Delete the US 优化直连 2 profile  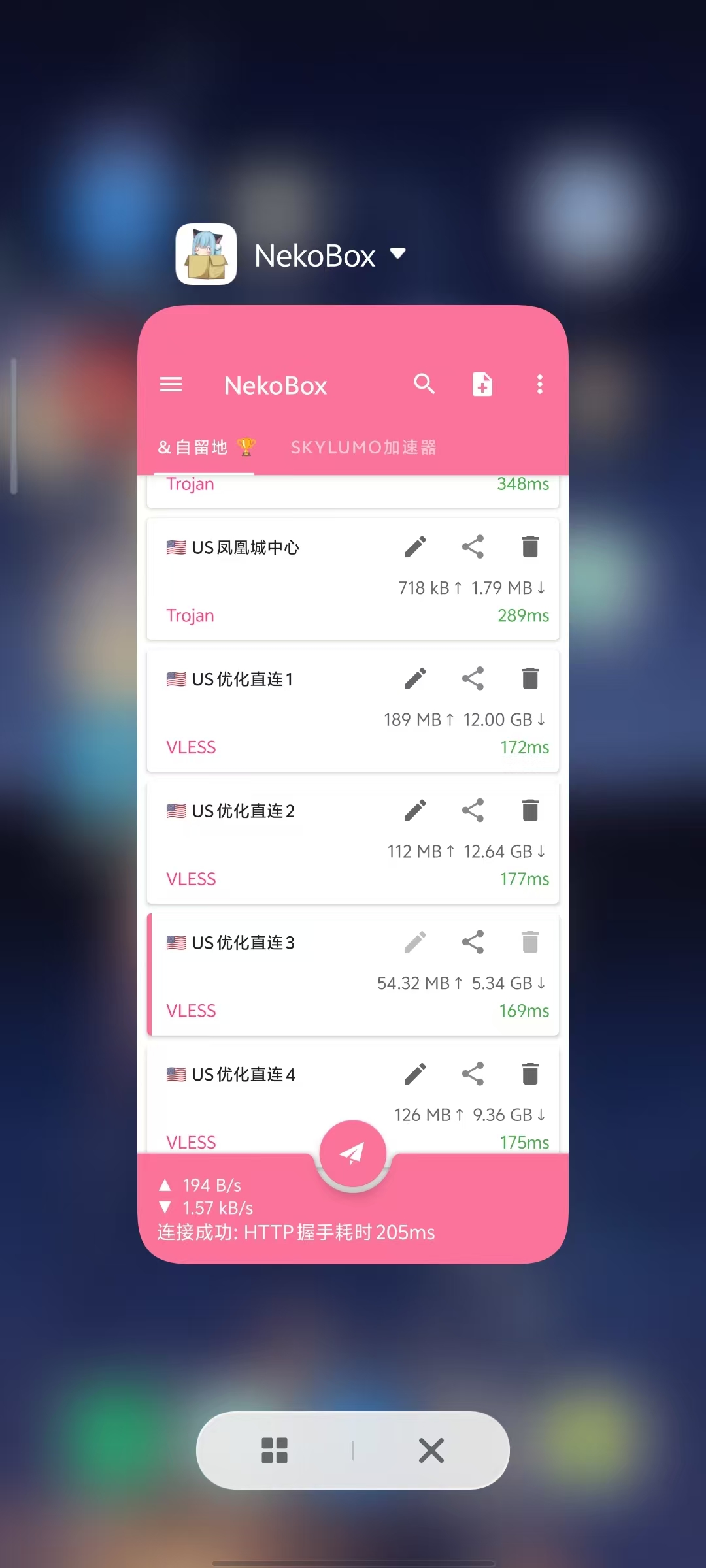530,811
